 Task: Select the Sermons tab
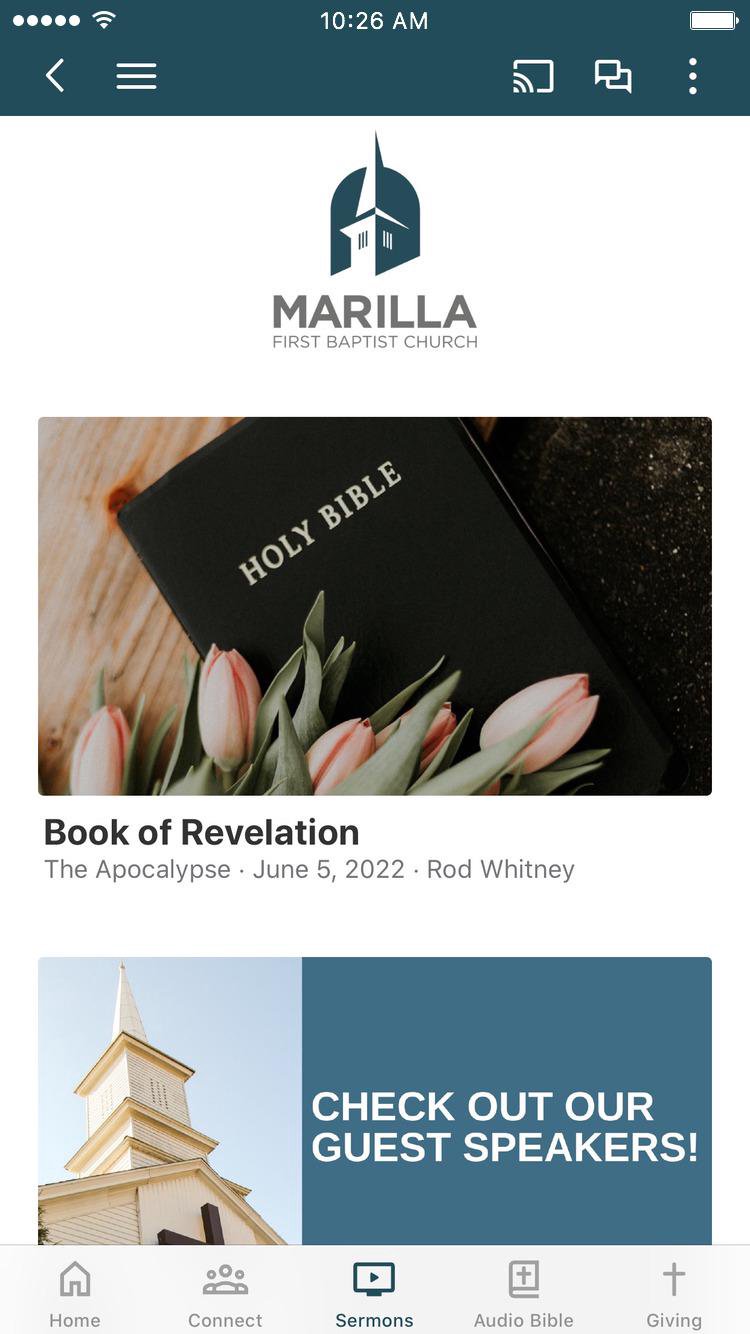pos(374,1293)
